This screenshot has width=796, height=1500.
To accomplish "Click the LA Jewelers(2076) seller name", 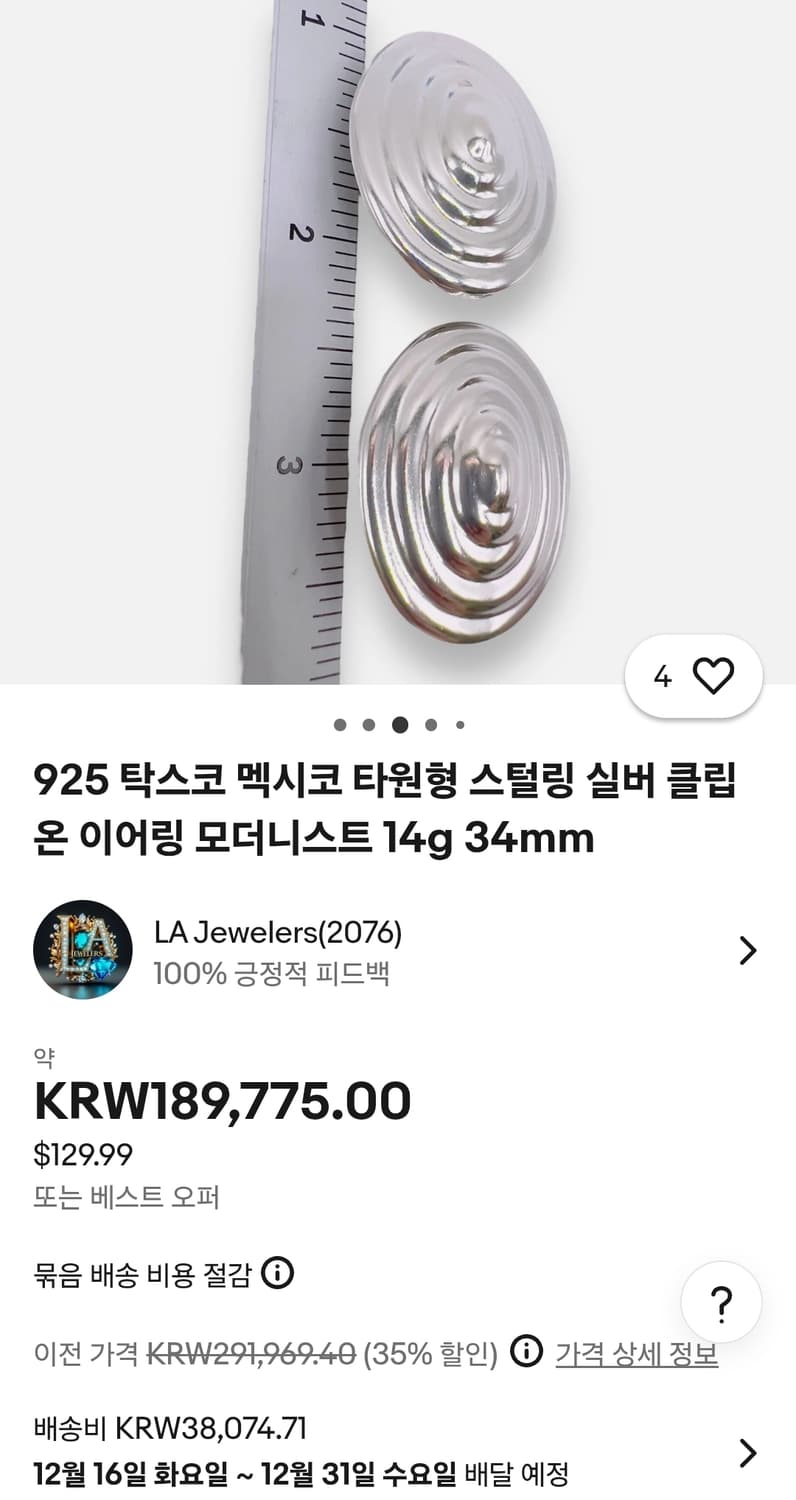I will click(277, 932).
